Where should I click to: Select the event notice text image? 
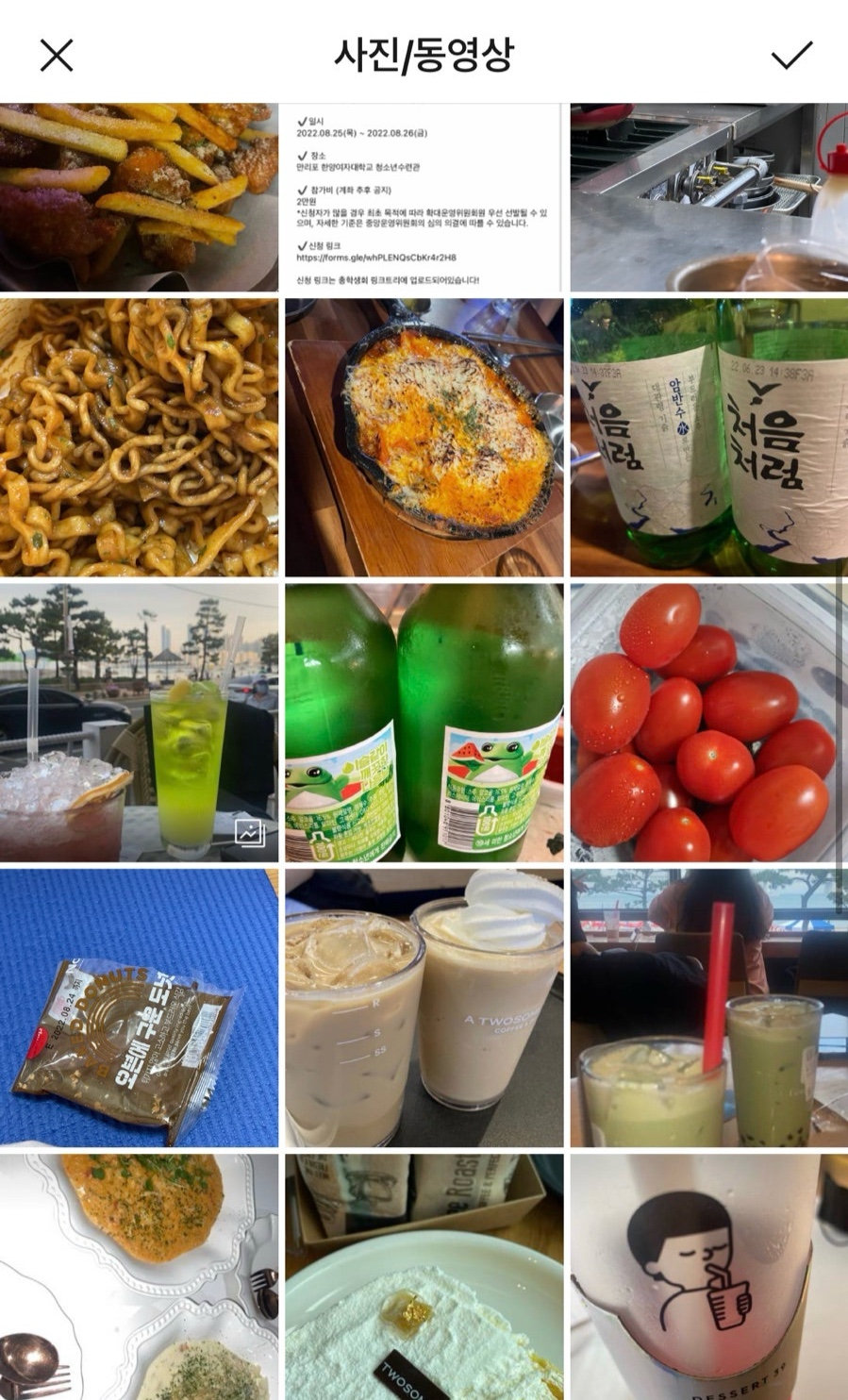424,196
